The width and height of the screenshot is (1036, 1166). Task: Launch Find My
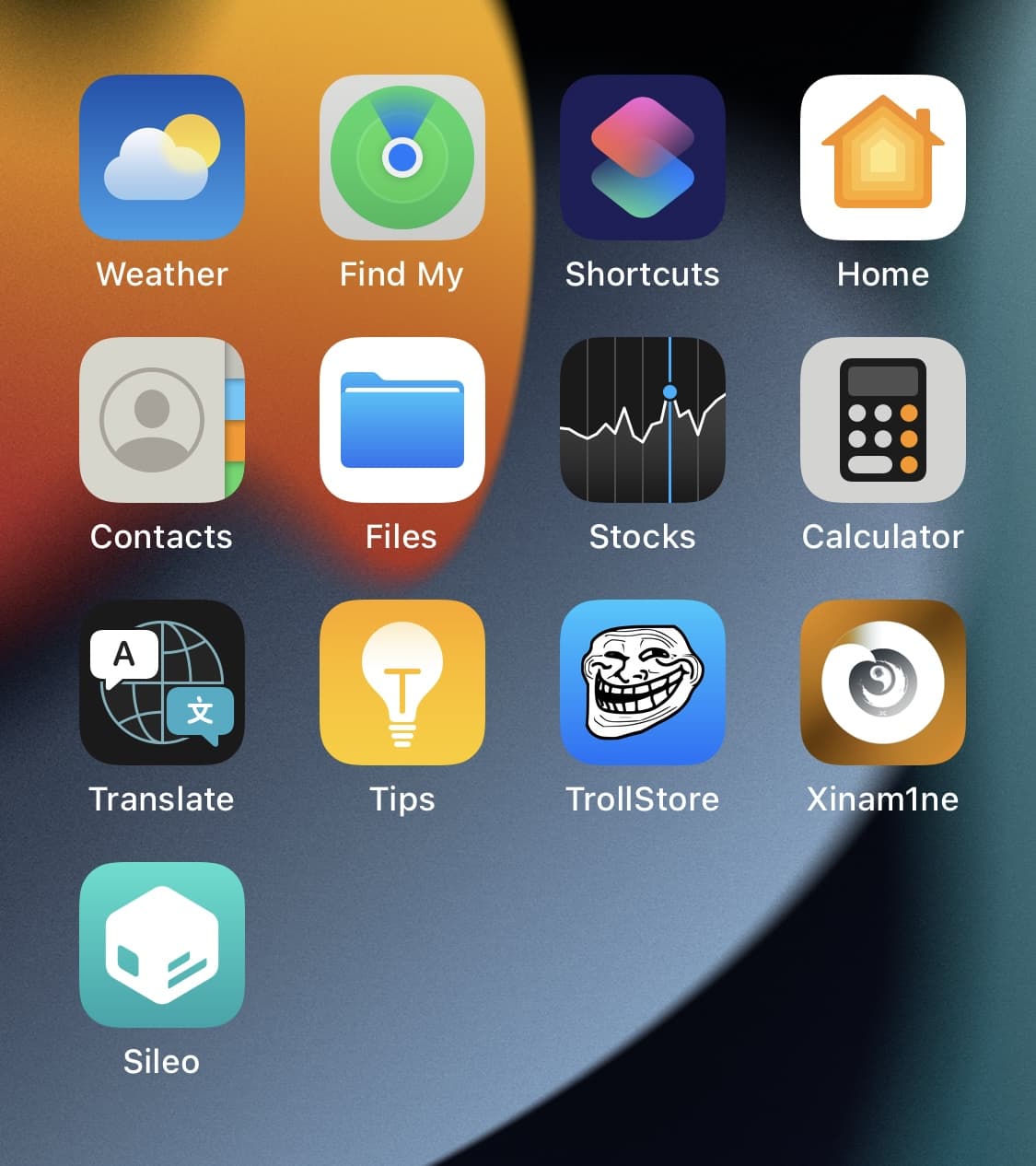click(402, 157)
